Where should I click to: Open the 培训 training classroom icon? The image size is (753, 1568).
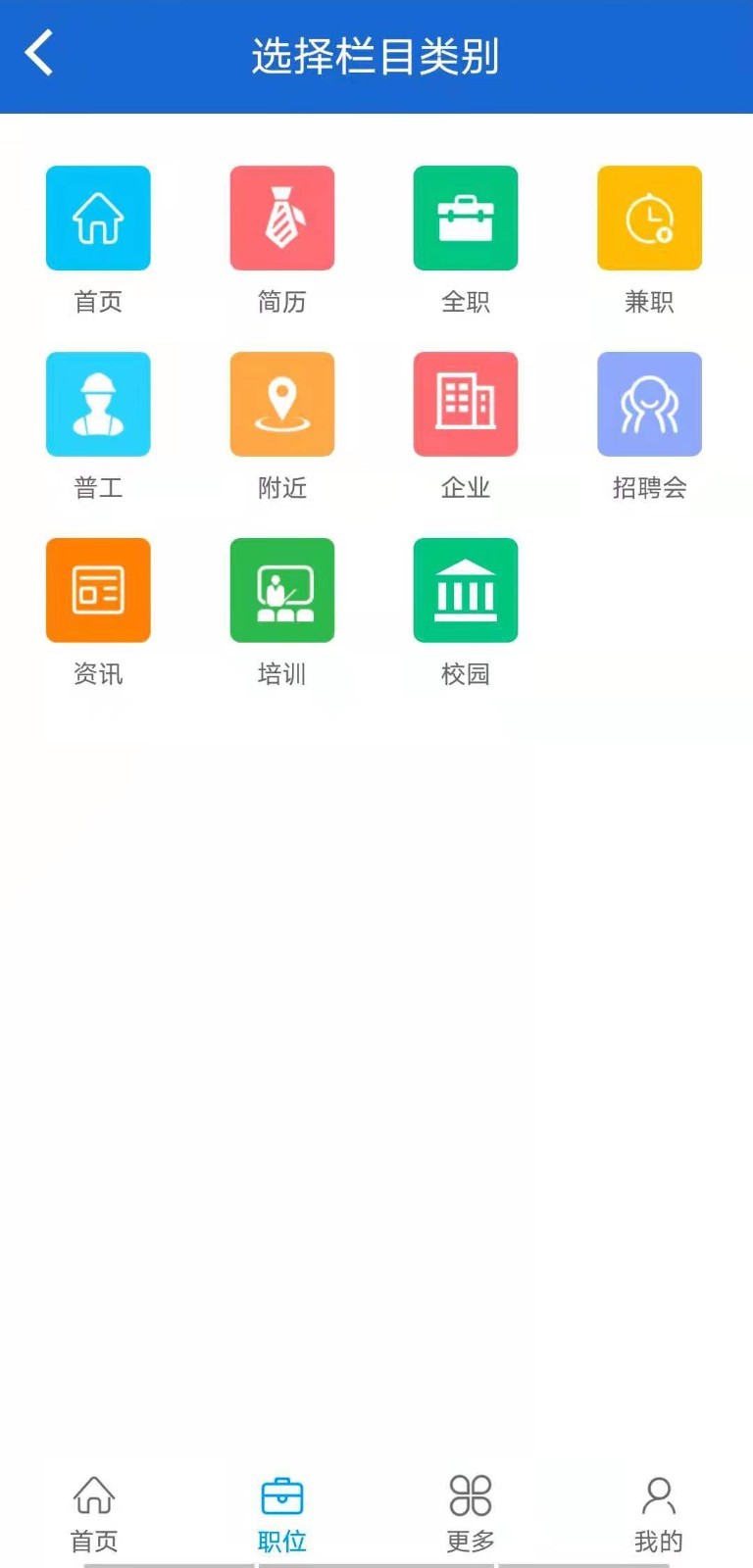pyautogui.click(x=282, y=589)
